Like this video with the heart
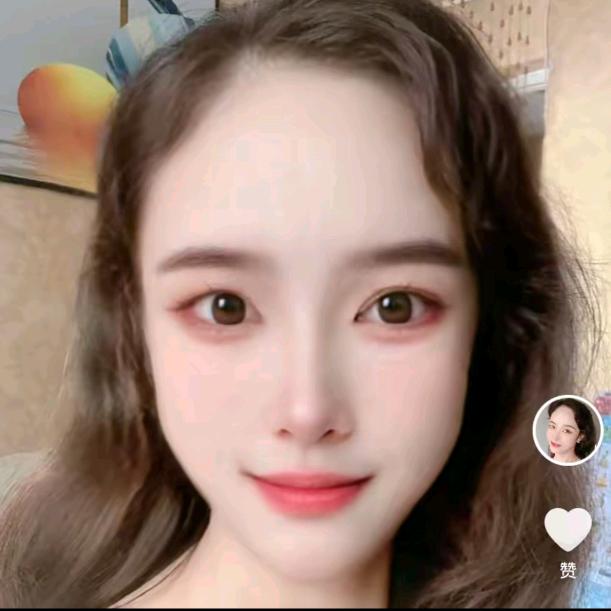The height and width of the screenshot is (611, 611). [x=568, y=529]
